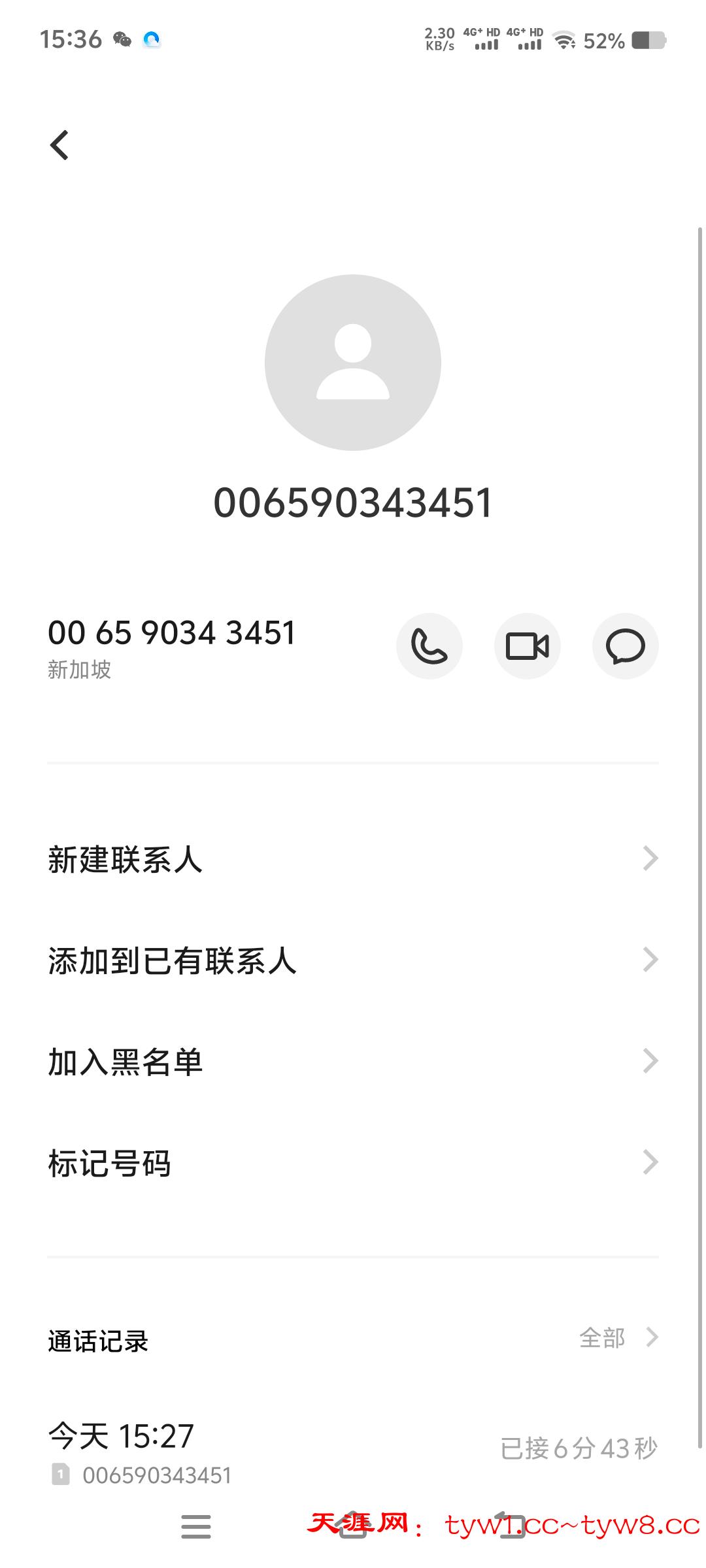Tap the contact avatar placeholder
The image size is (706, 1568).
(353, 363)
